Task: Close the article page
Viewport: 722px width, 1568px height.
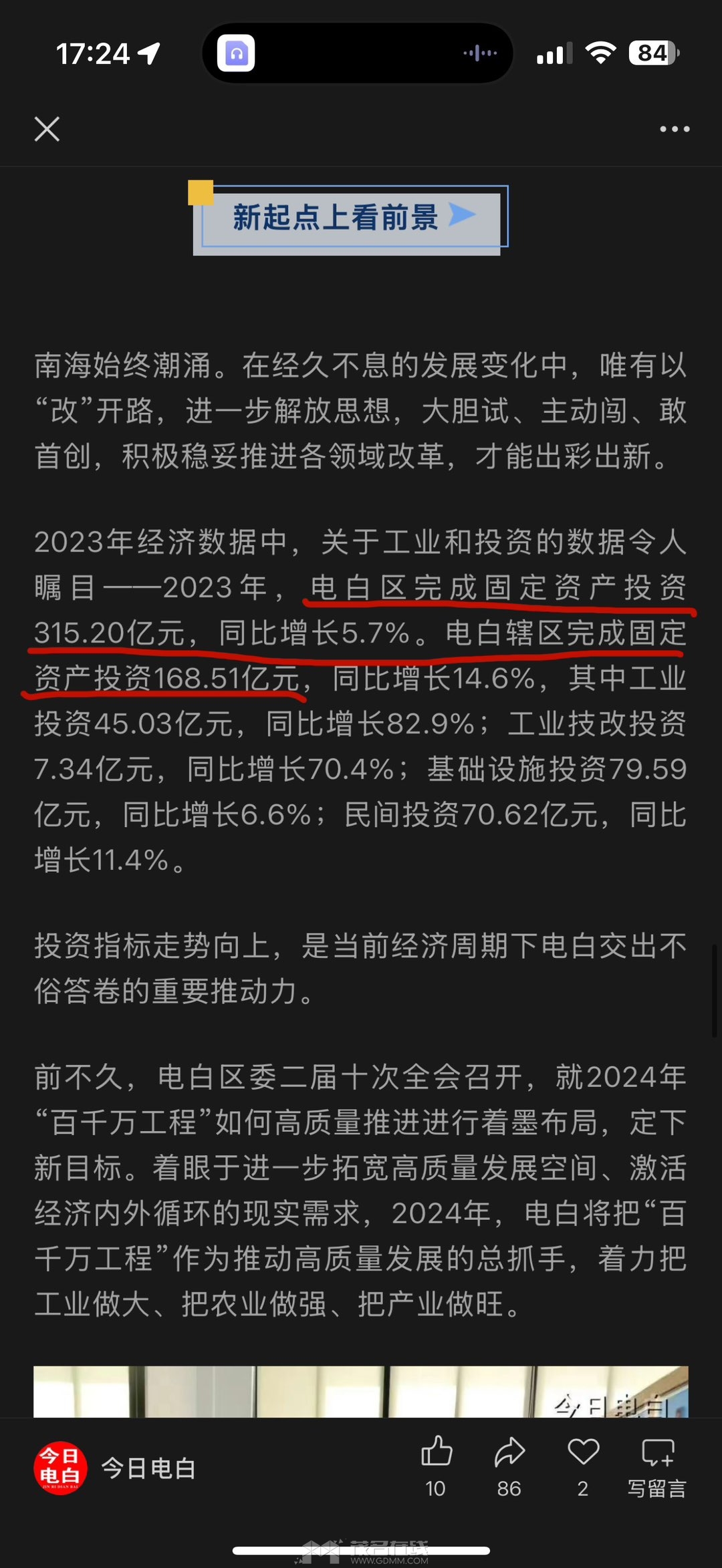Action: [47, 129]
